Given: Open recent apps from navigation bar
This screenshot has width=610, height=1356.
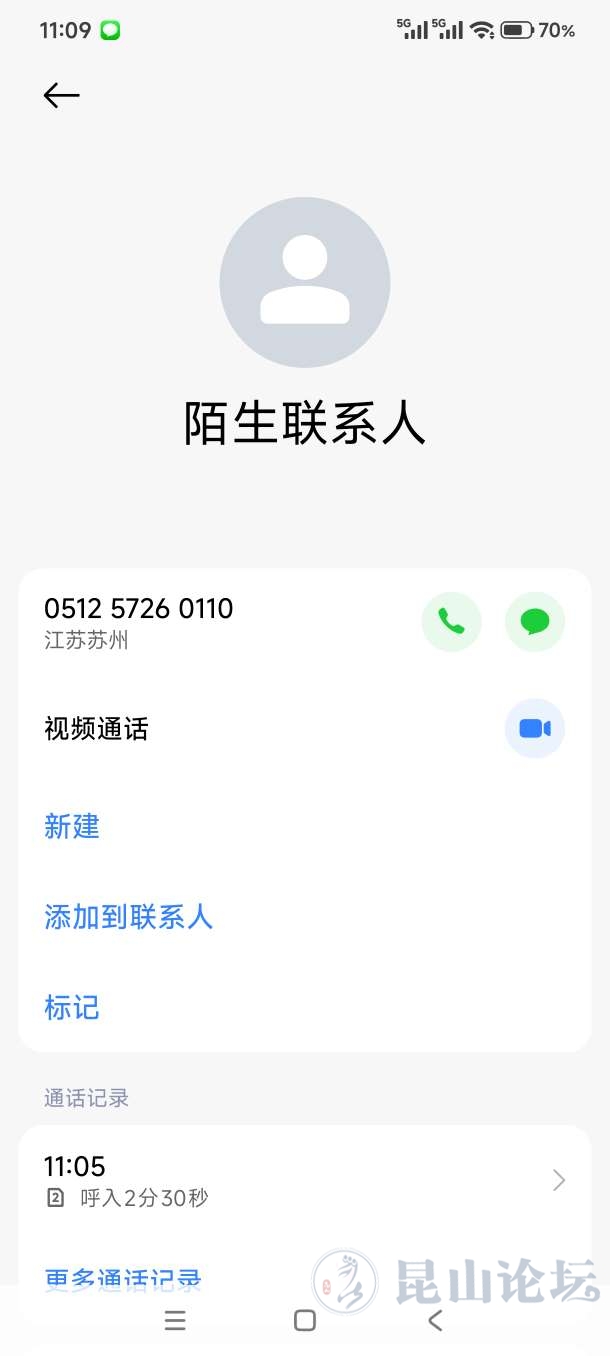Looking at the screenshot, I should [x=175, y=1321].
